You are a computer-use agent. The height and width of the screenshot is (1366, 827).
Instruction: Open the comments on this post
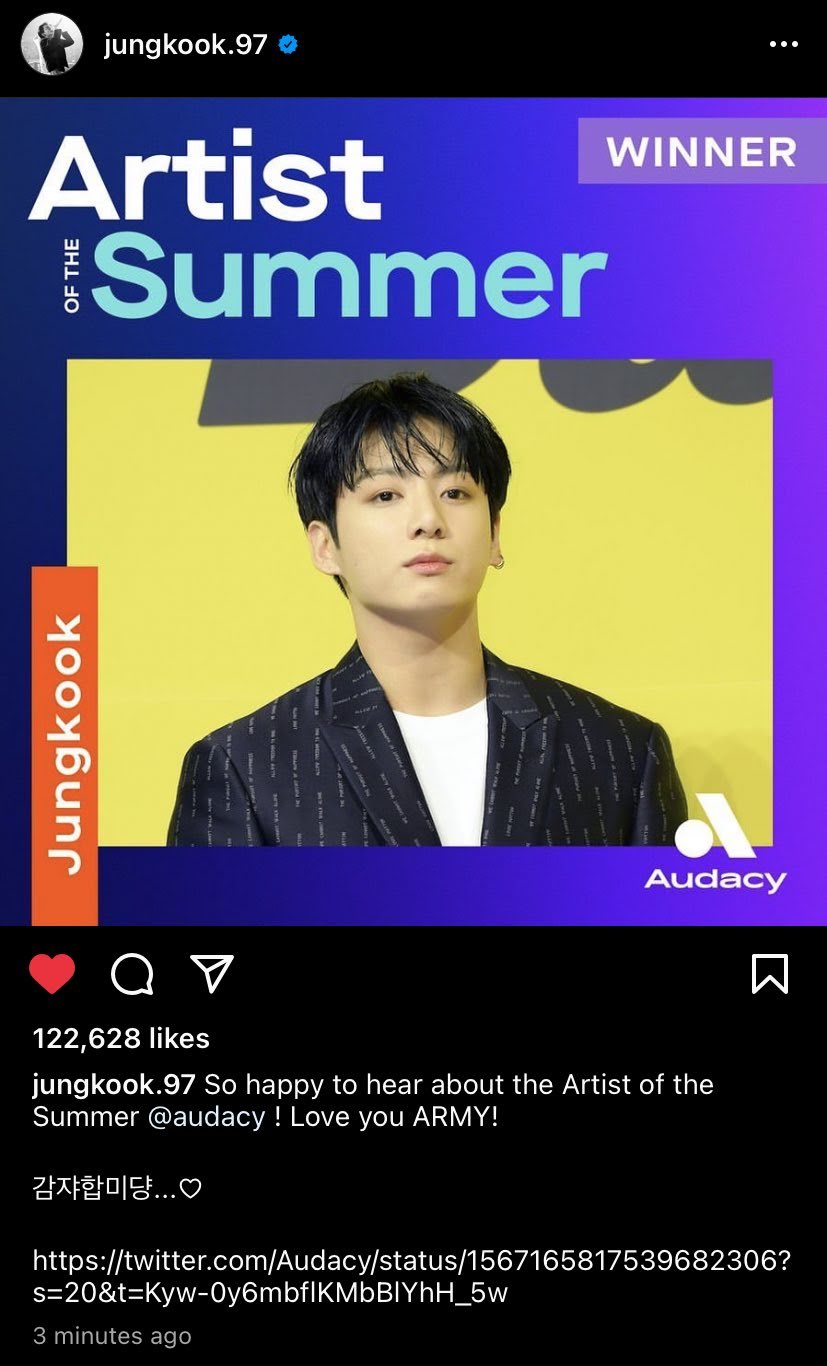(132, 973)
